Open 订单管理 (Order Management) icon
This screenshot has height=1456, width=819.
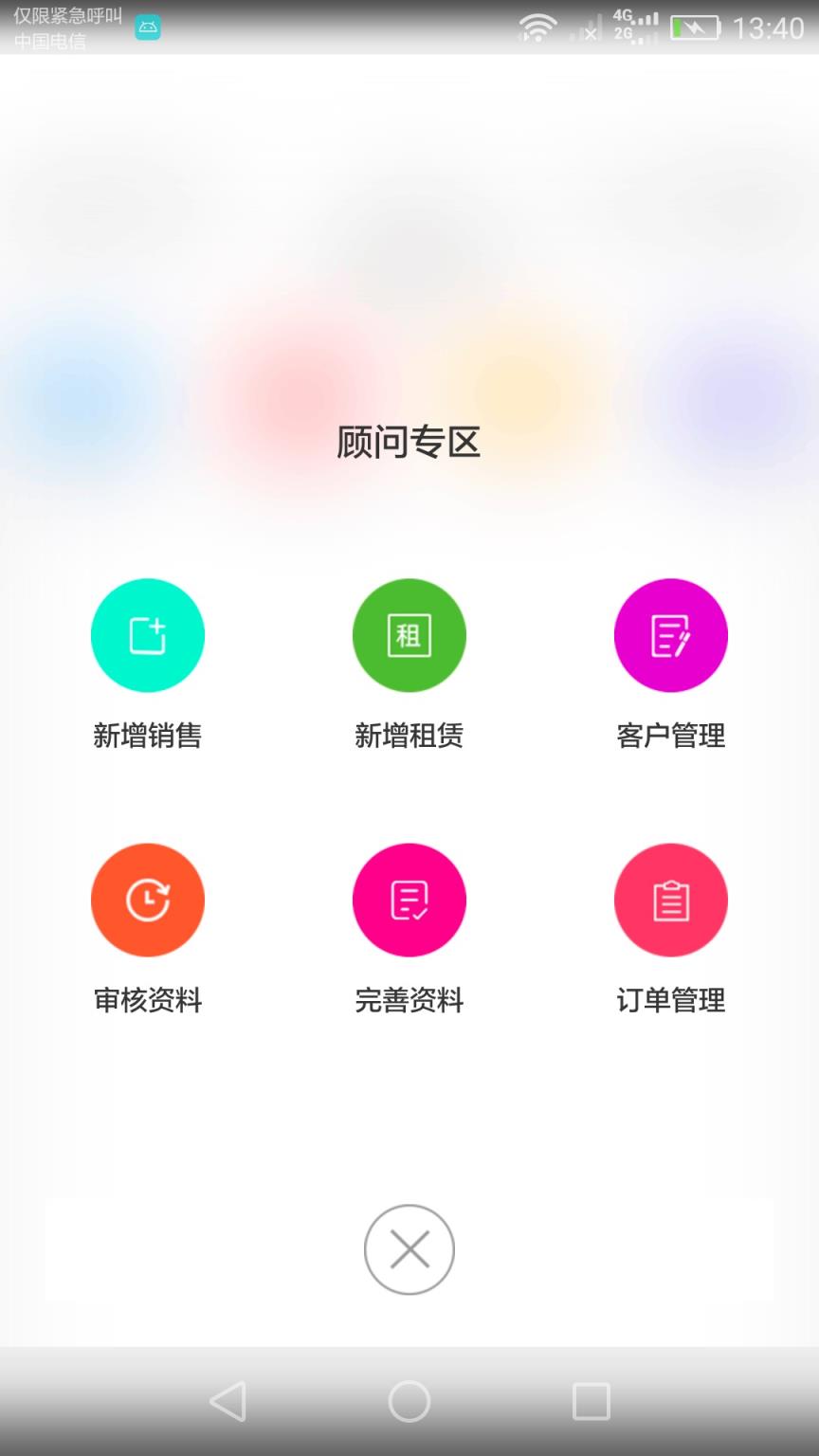coord(671,899)
